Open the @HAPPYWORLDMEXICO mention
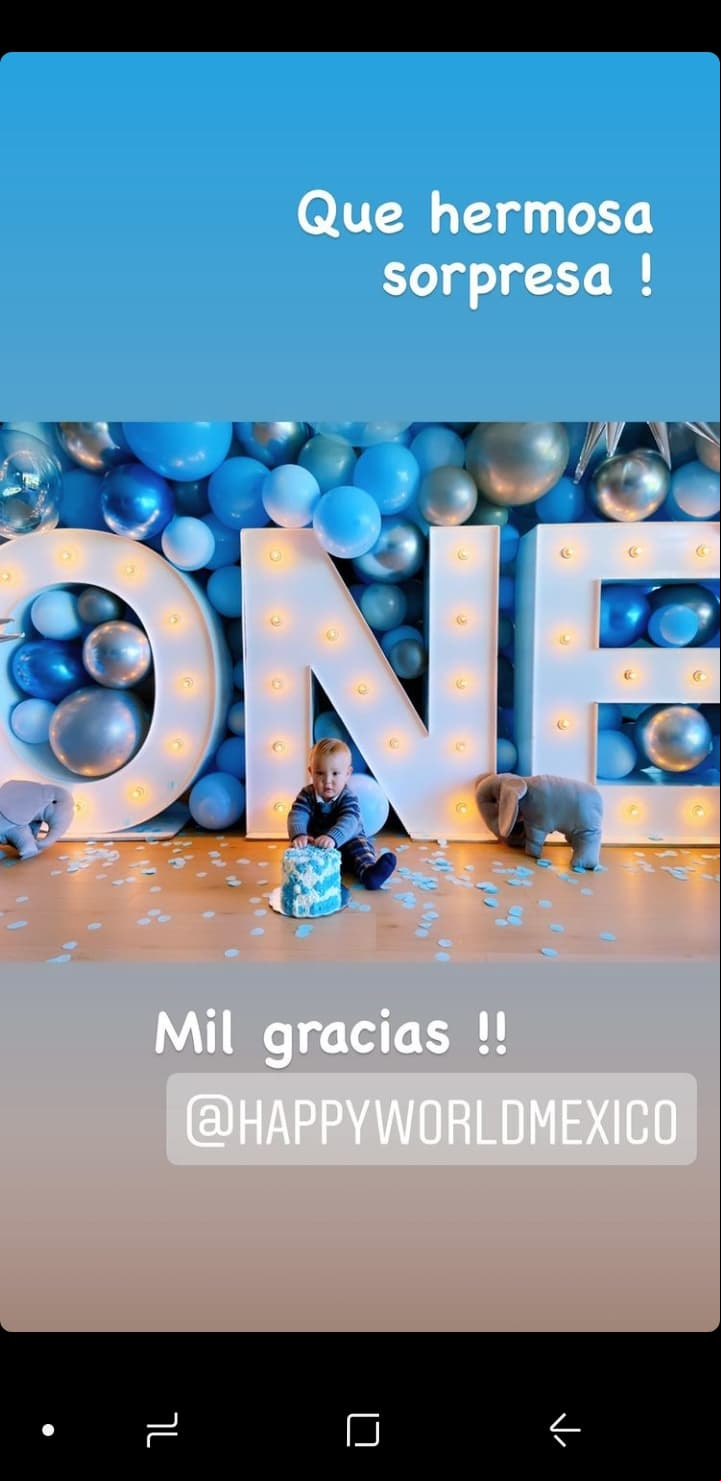This screenshot has width=721, height=1481. click(431, 1119)
